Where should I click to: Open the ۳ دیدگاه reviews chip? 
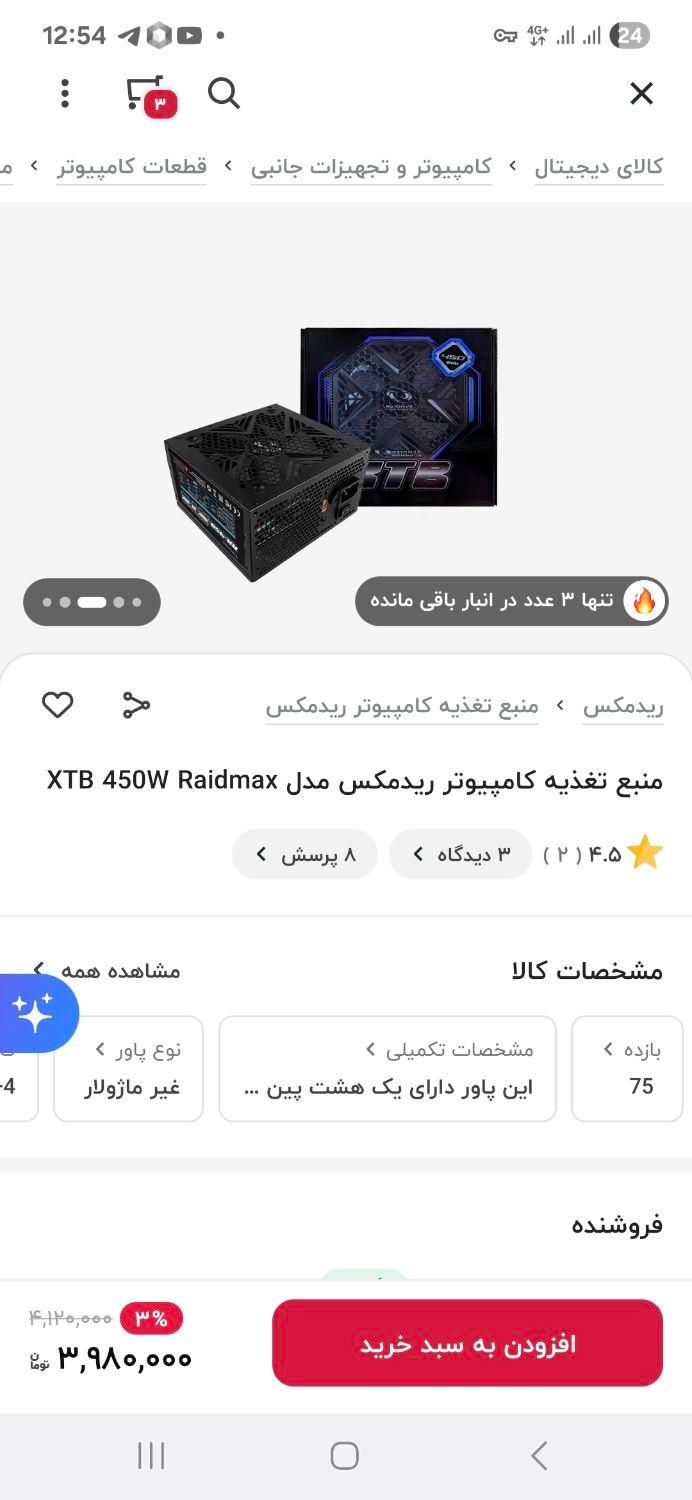coord(461,854)
